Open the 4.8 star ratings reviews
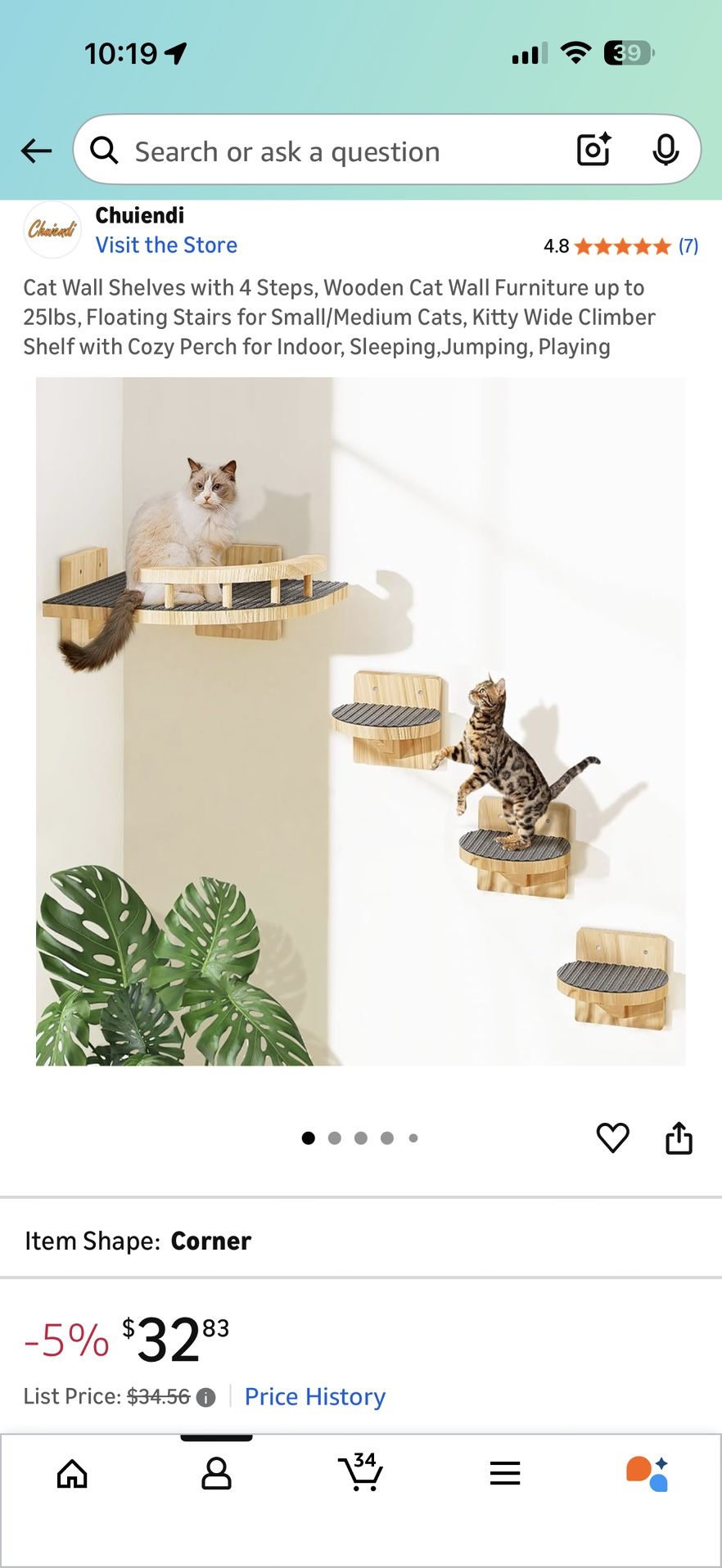The height and width of the screenshot is (1568, 722). point(620,246)
